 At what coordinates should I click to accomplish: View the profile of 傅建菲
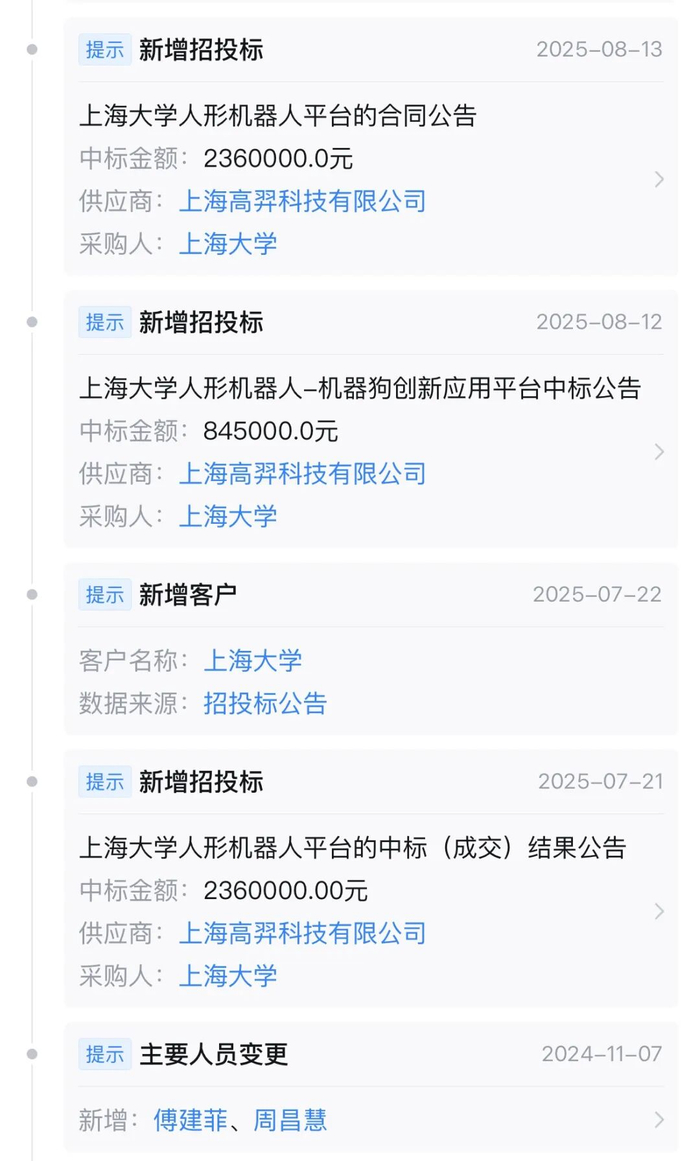point(190,1120)
